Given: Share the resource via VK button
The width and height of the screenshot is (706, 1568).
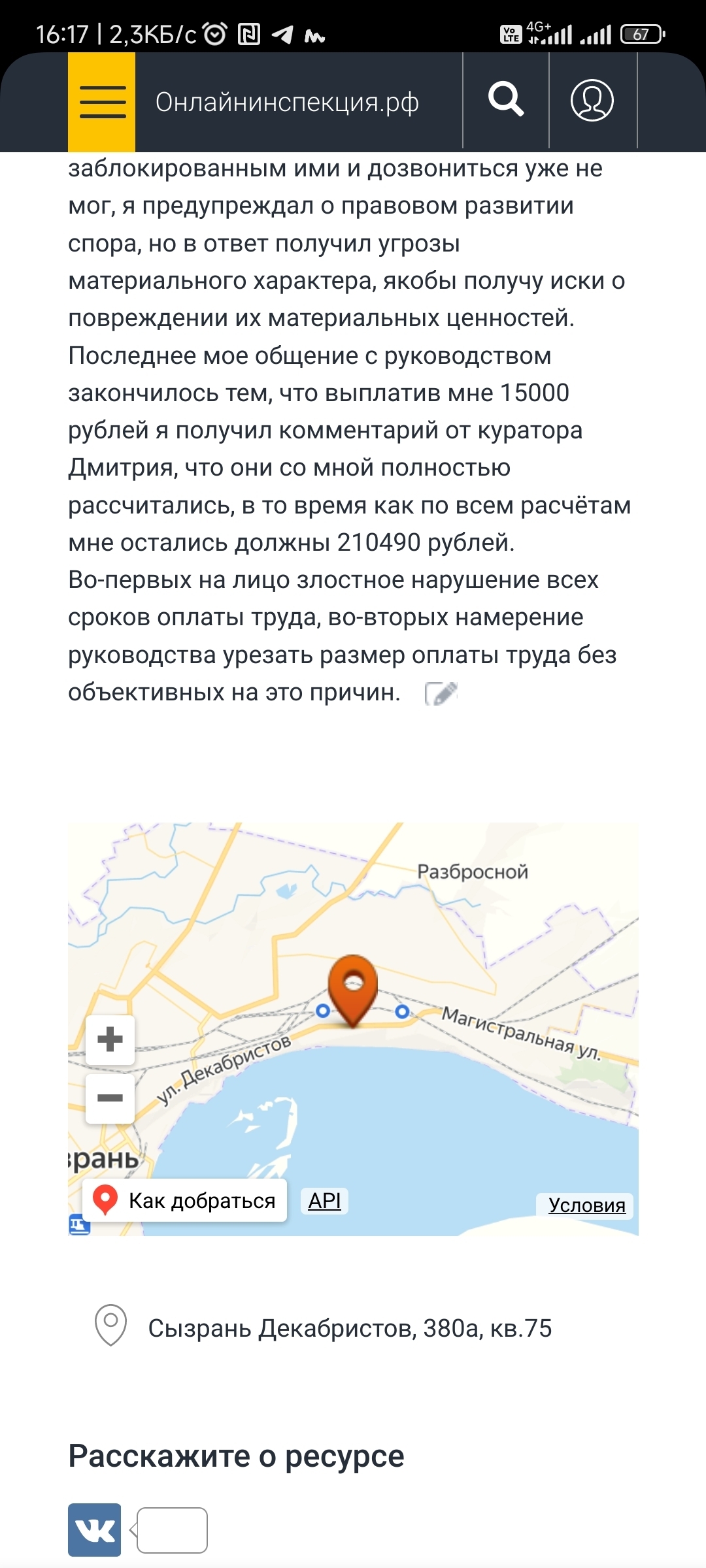Looking at the screenshot, I should pos(95,1530).
